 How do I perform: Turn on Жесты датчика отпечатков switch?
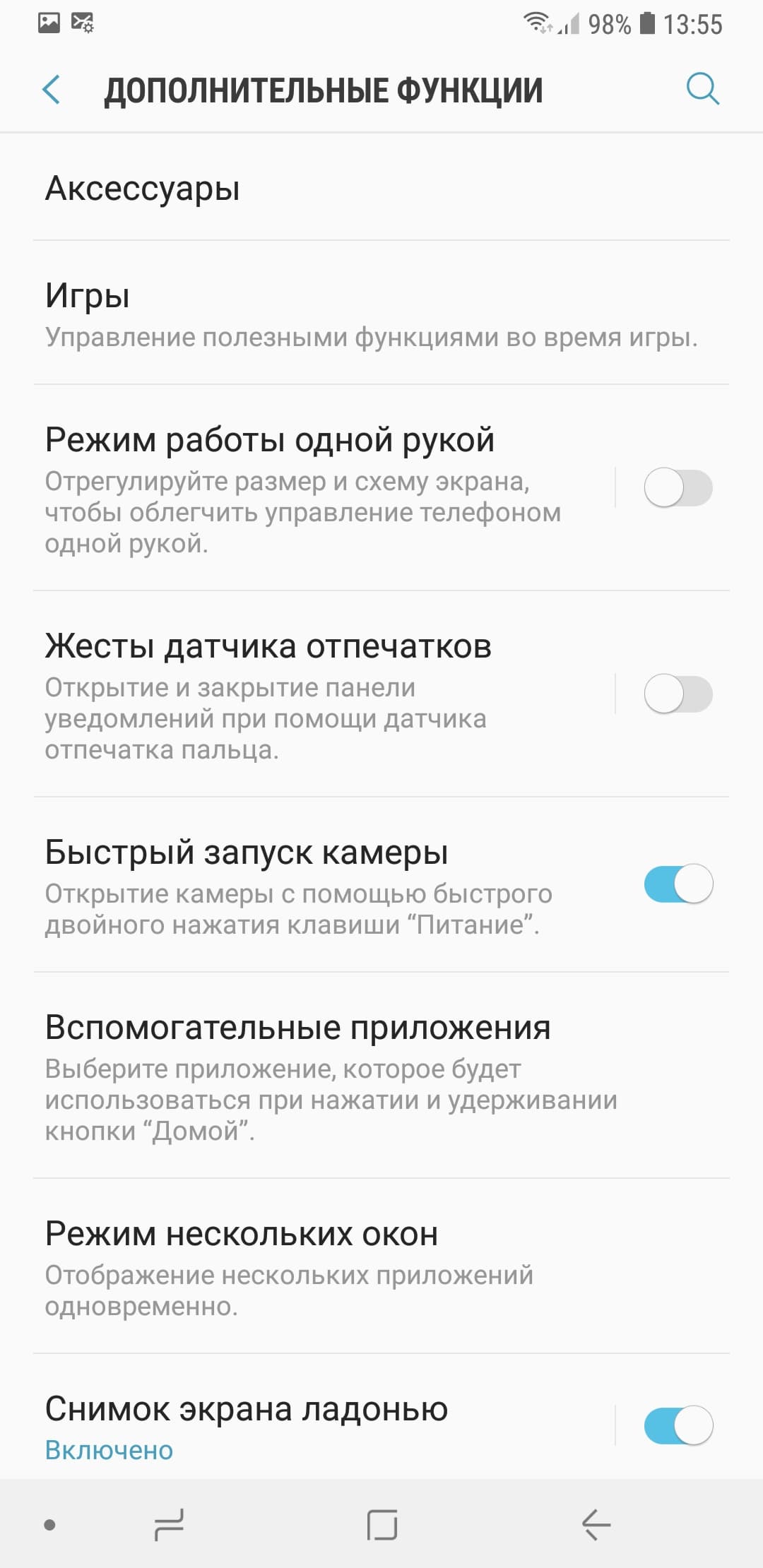coord(678,694)
